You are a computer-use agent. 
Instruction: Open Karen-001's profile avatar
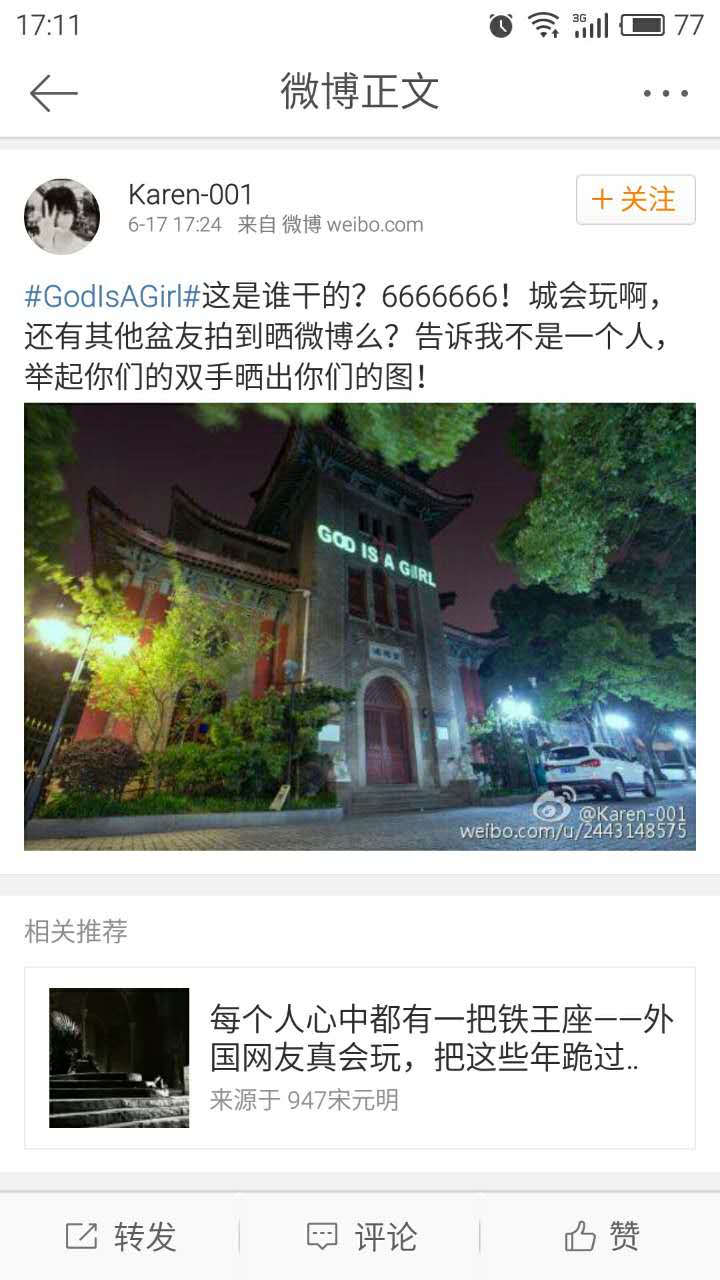coord(62,216)
